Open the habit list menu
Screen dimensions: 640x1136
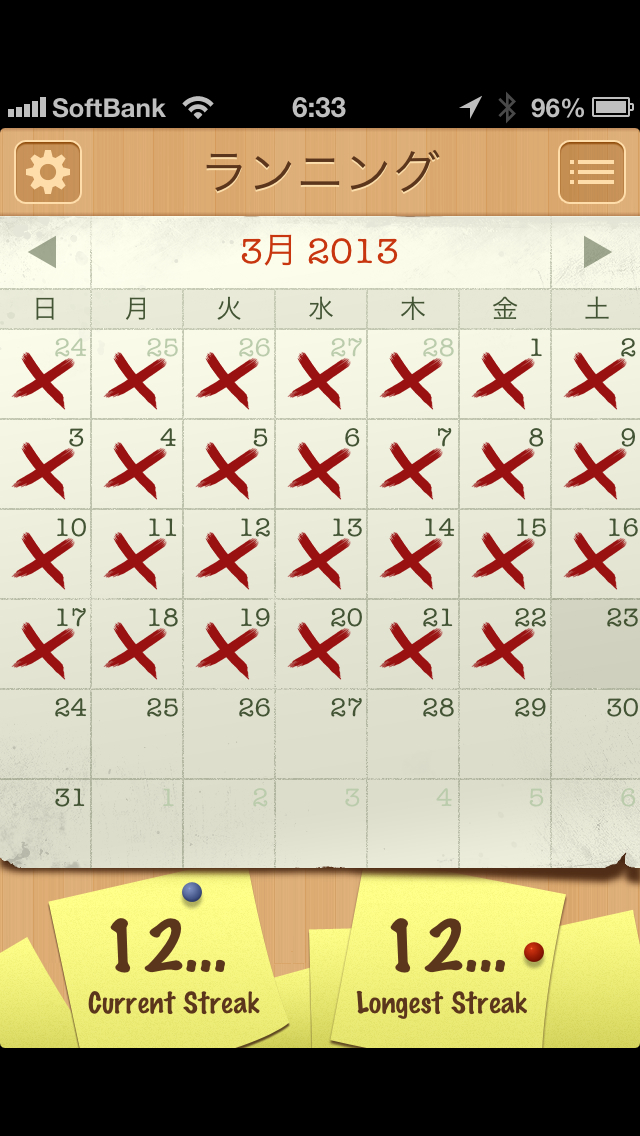591,172
